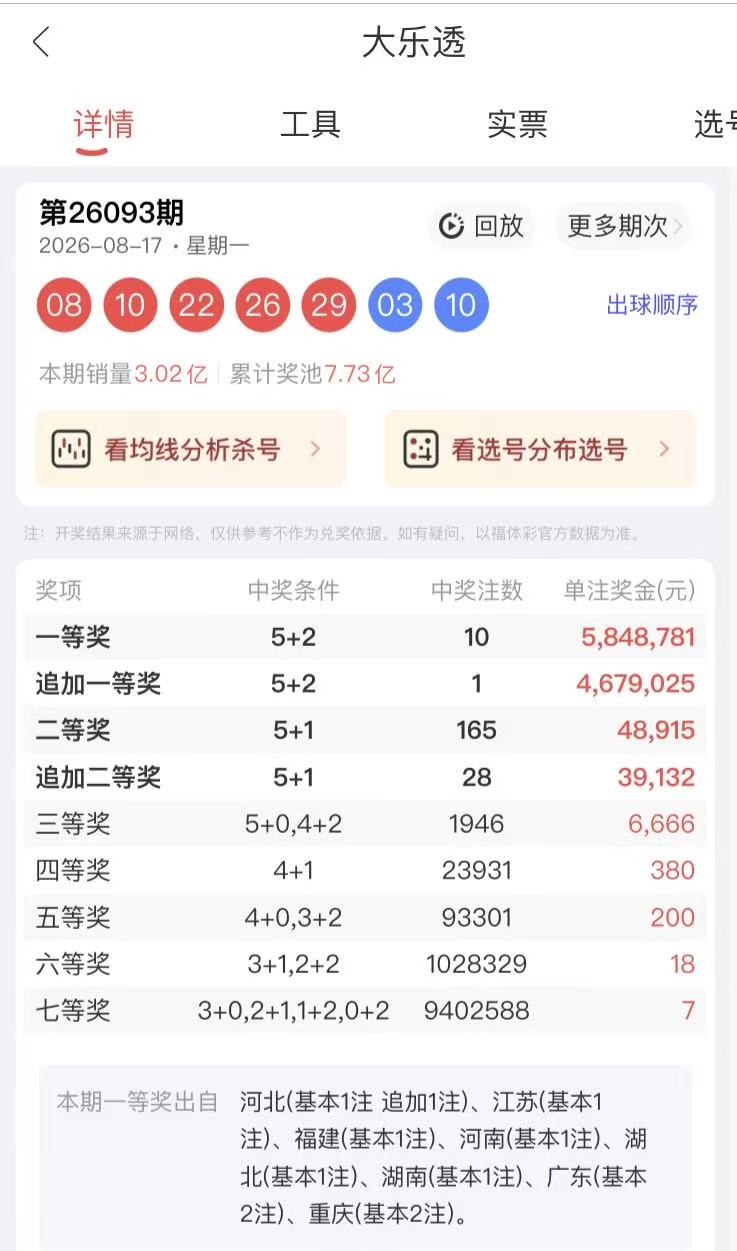The image size is (737, 1251).
Task: View 出球顺序 ball draw order
Action: pyautogui.click(x=652, y=305)
